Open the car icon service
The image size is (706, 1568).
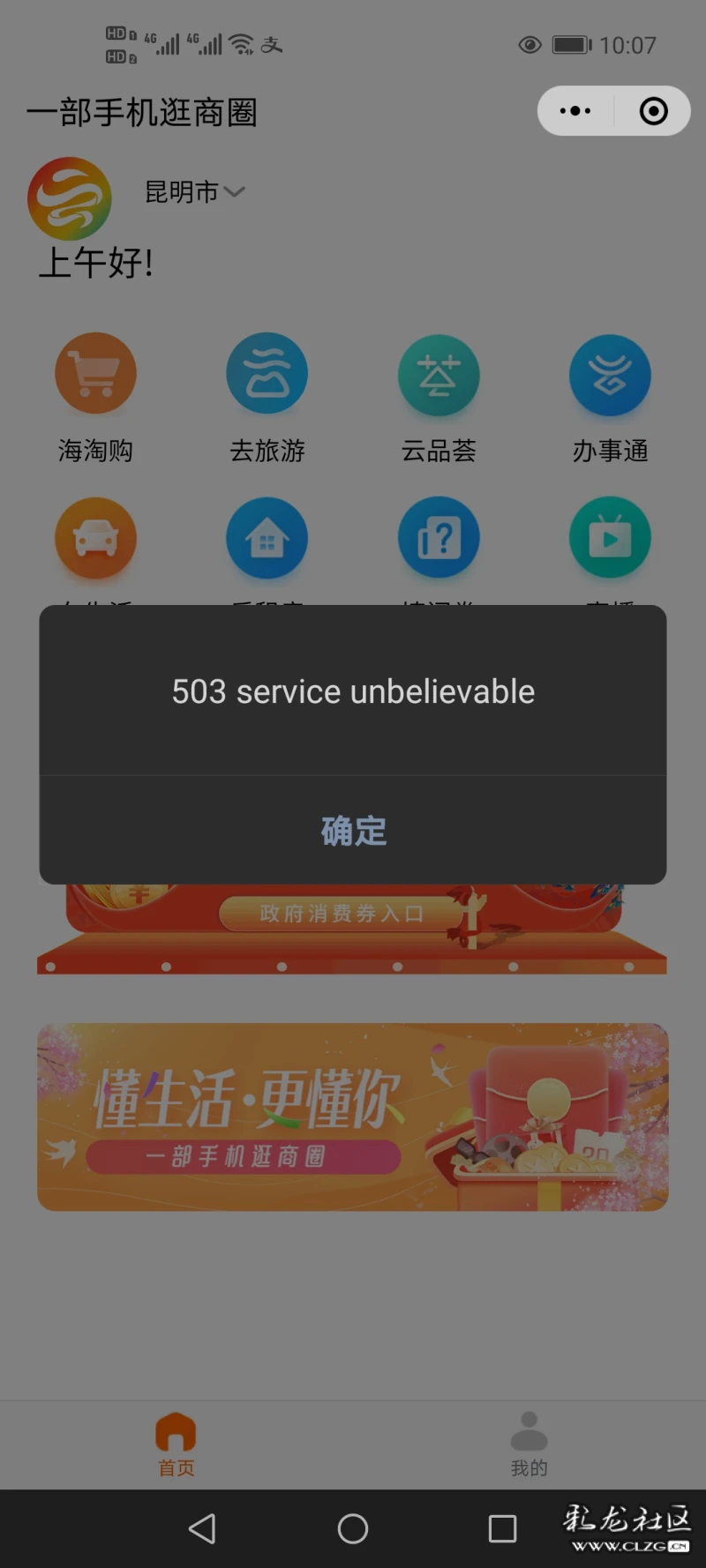[x=95, y=538]
